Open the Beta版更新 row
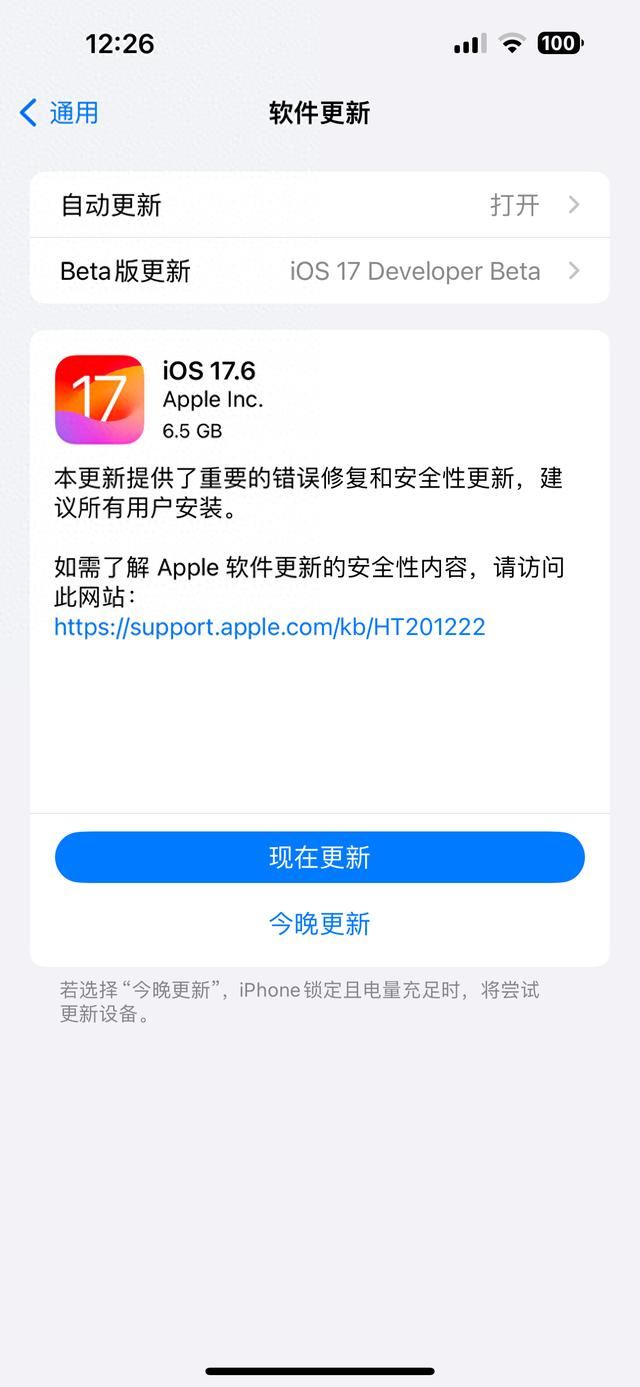 pyautogui.click(x=319, y=271)
